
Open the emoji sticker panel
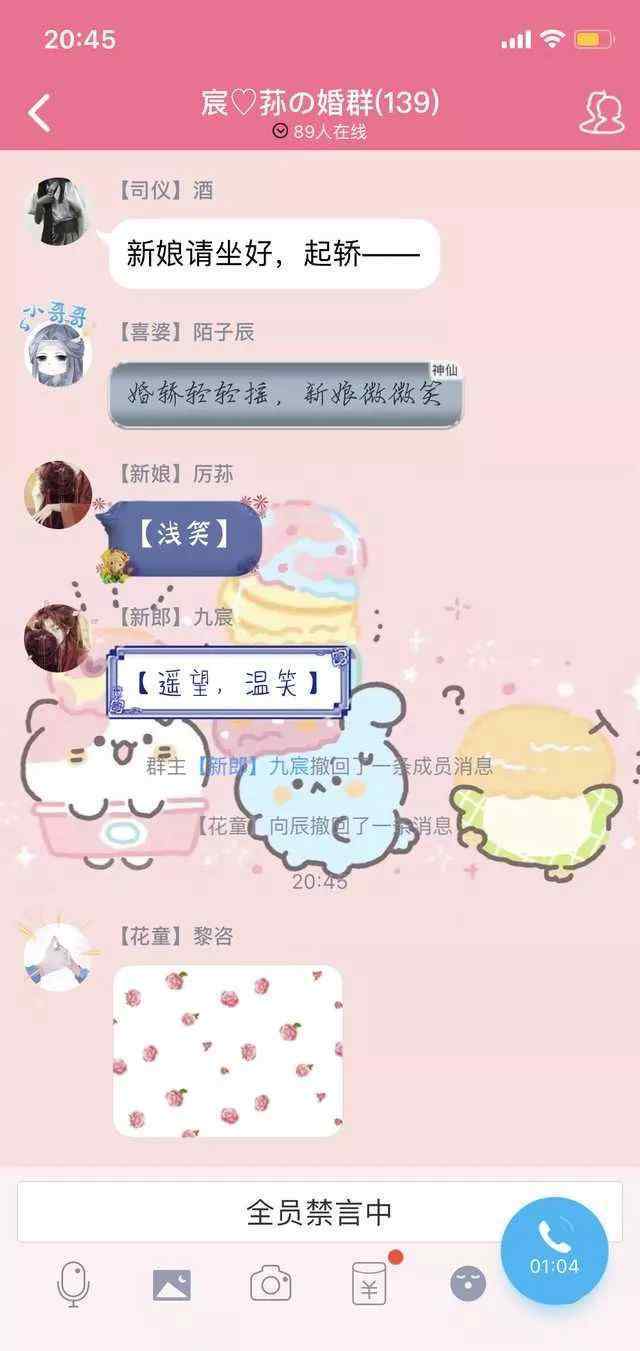tap(467, 1283)
